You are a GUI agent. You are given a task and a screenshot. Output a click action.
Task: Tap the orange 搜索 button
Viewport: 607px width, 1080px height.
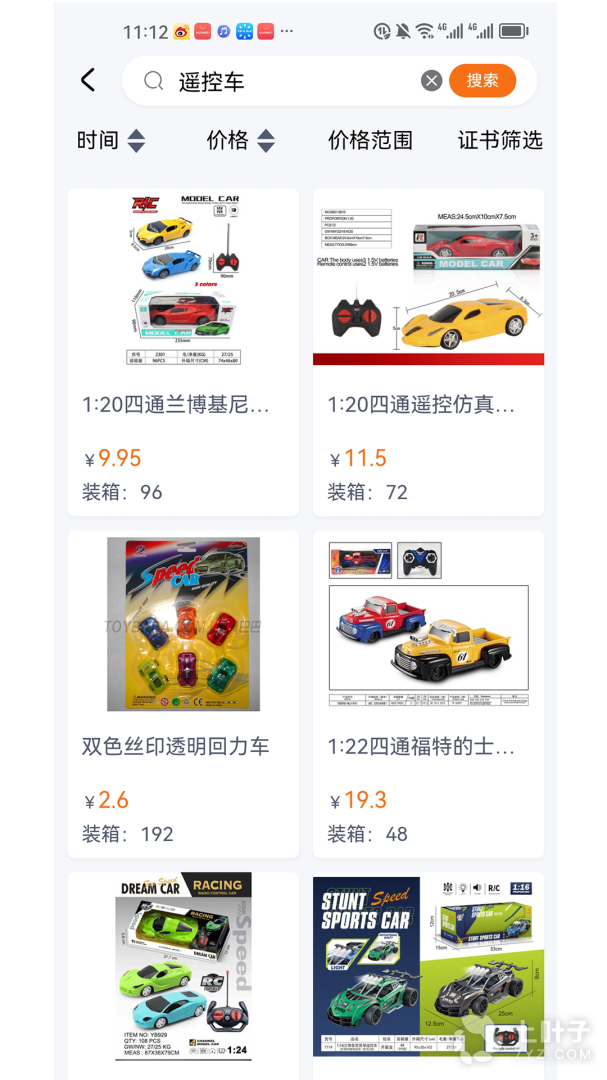pyautogui.click(x=482, y=81)
